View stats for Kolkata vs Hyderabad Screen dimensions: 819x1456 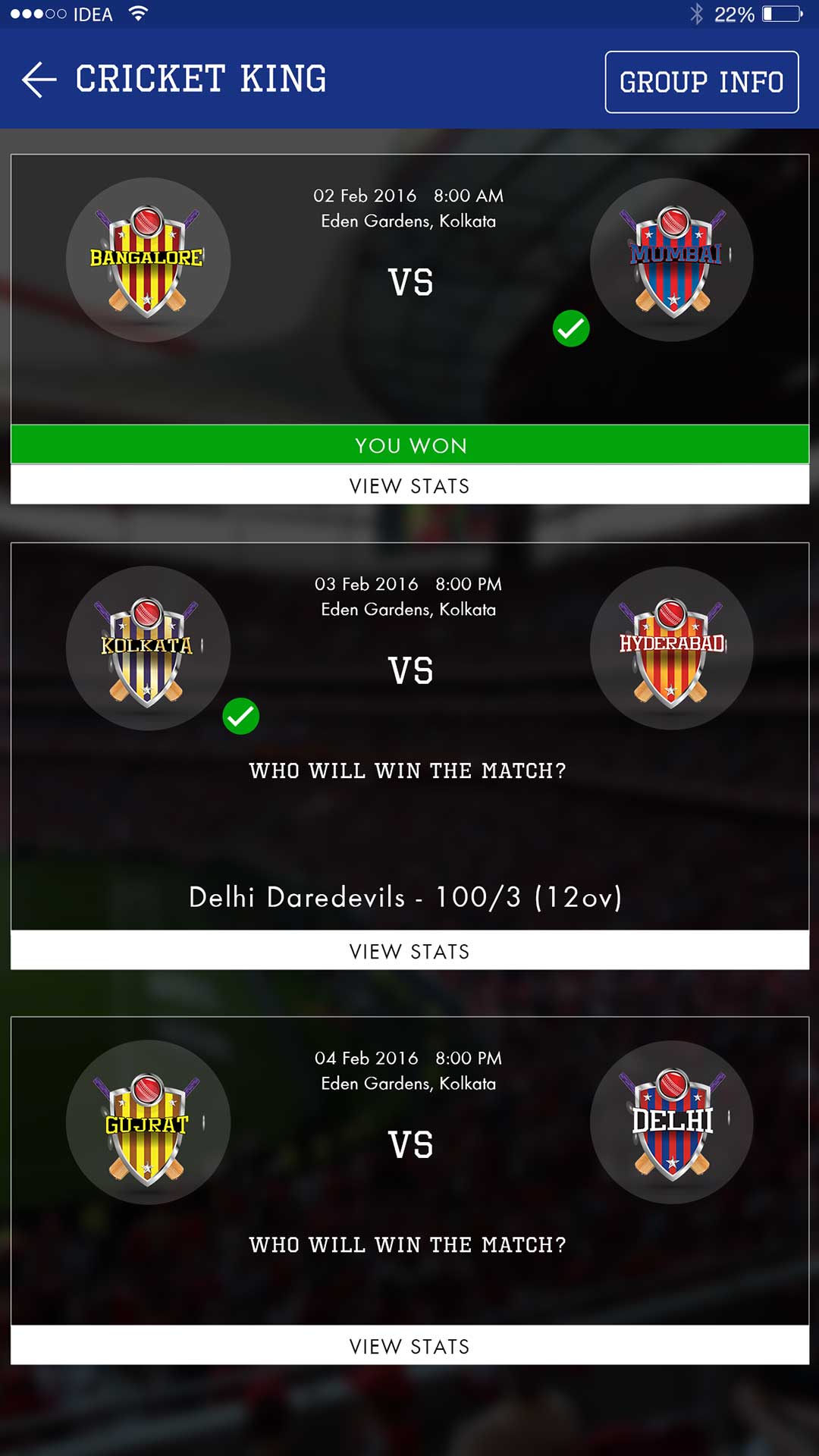pos(409,951)
